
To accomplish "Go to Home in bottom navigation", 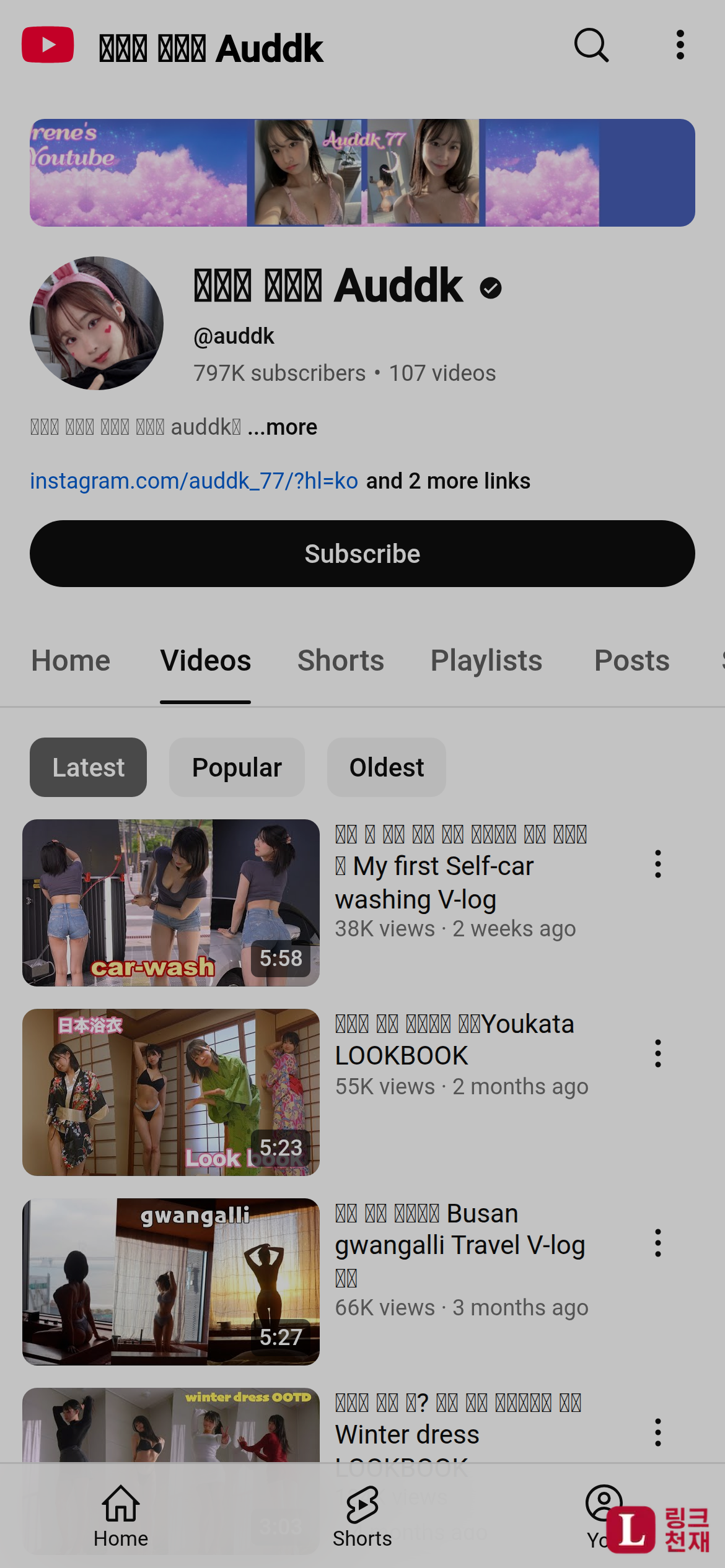I will click(121, 1516).
